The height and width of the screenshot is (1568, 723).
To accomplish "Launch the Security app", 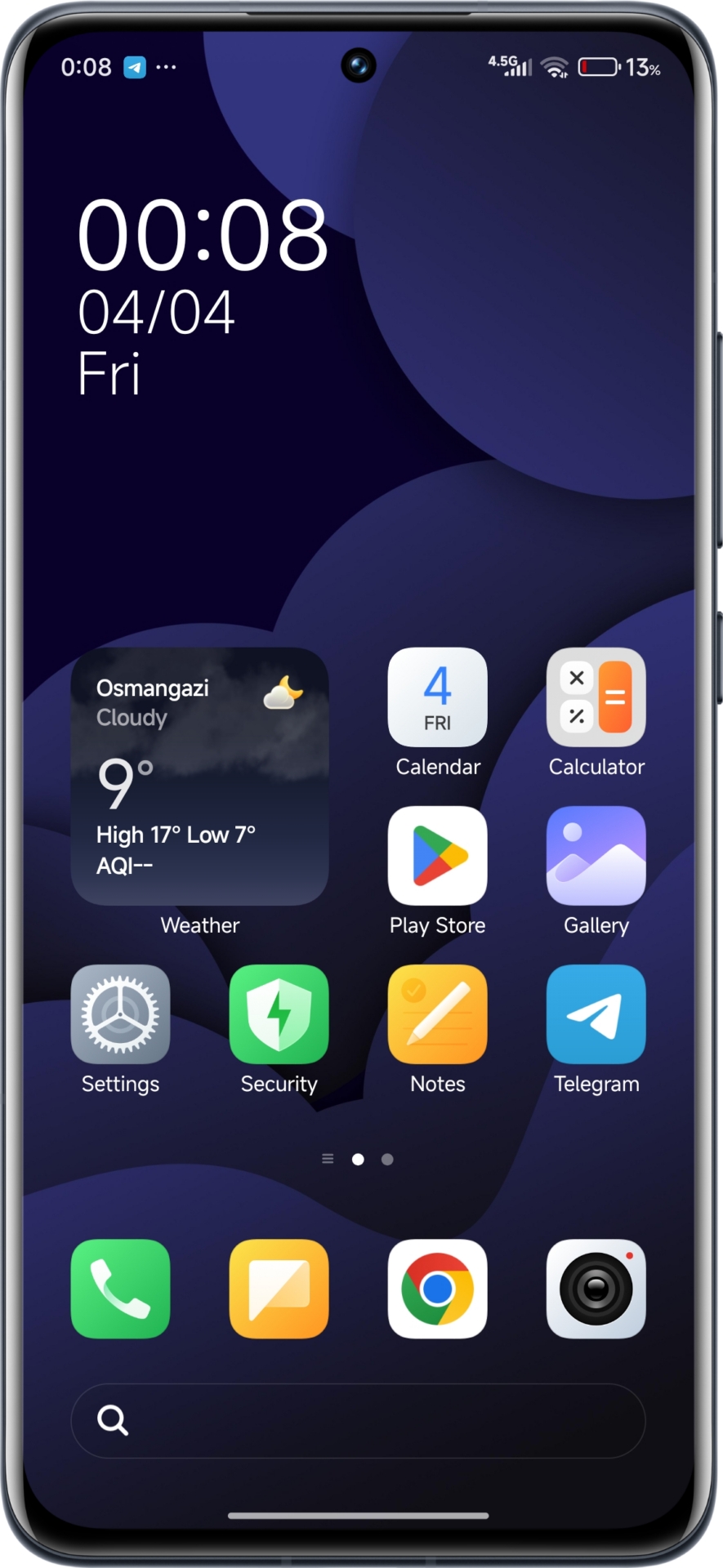I will tap(279, 1013).
